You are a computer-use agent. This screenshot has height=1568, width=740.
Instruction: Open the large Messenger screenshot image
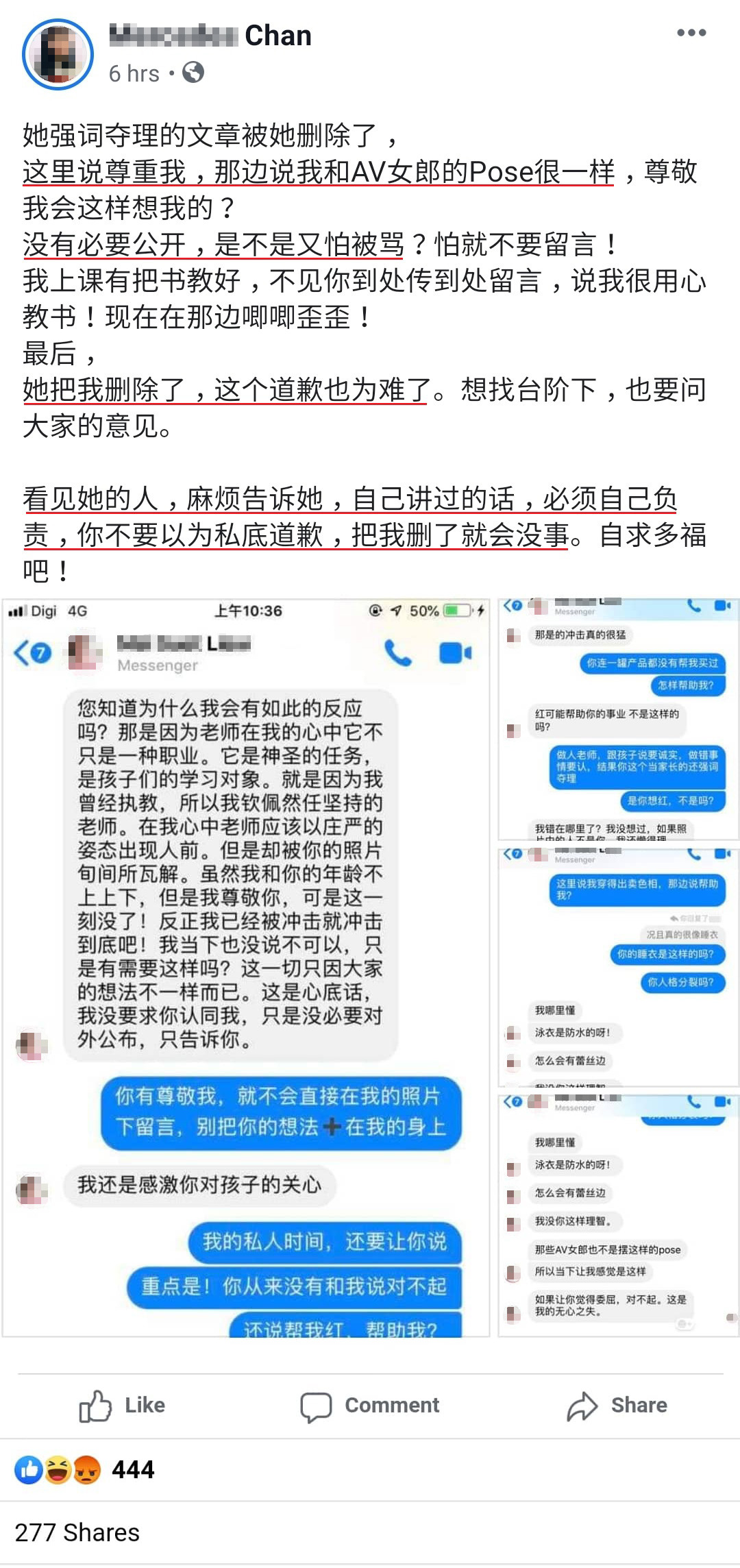[246, 968]
